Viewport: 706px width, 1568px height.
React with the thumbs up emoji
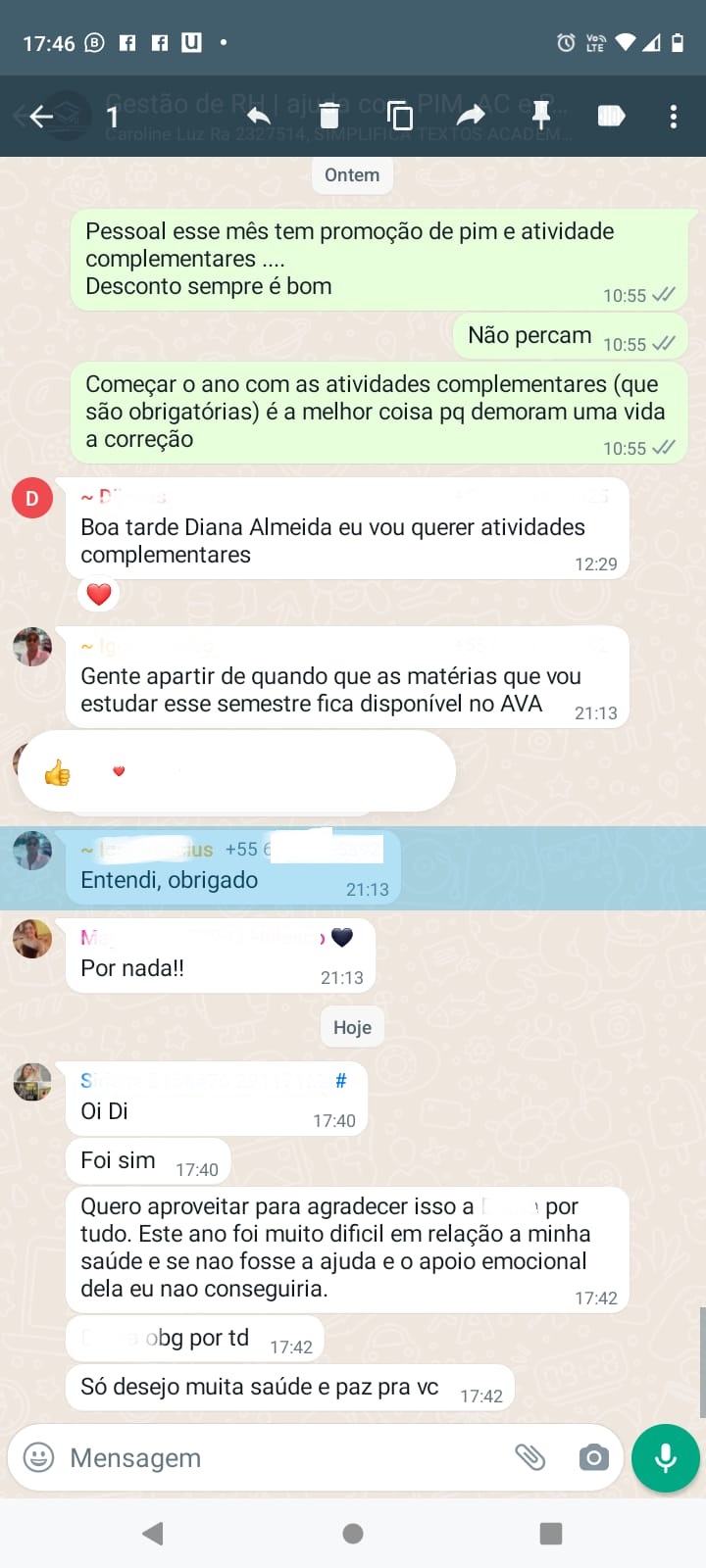tap(58, 773)
